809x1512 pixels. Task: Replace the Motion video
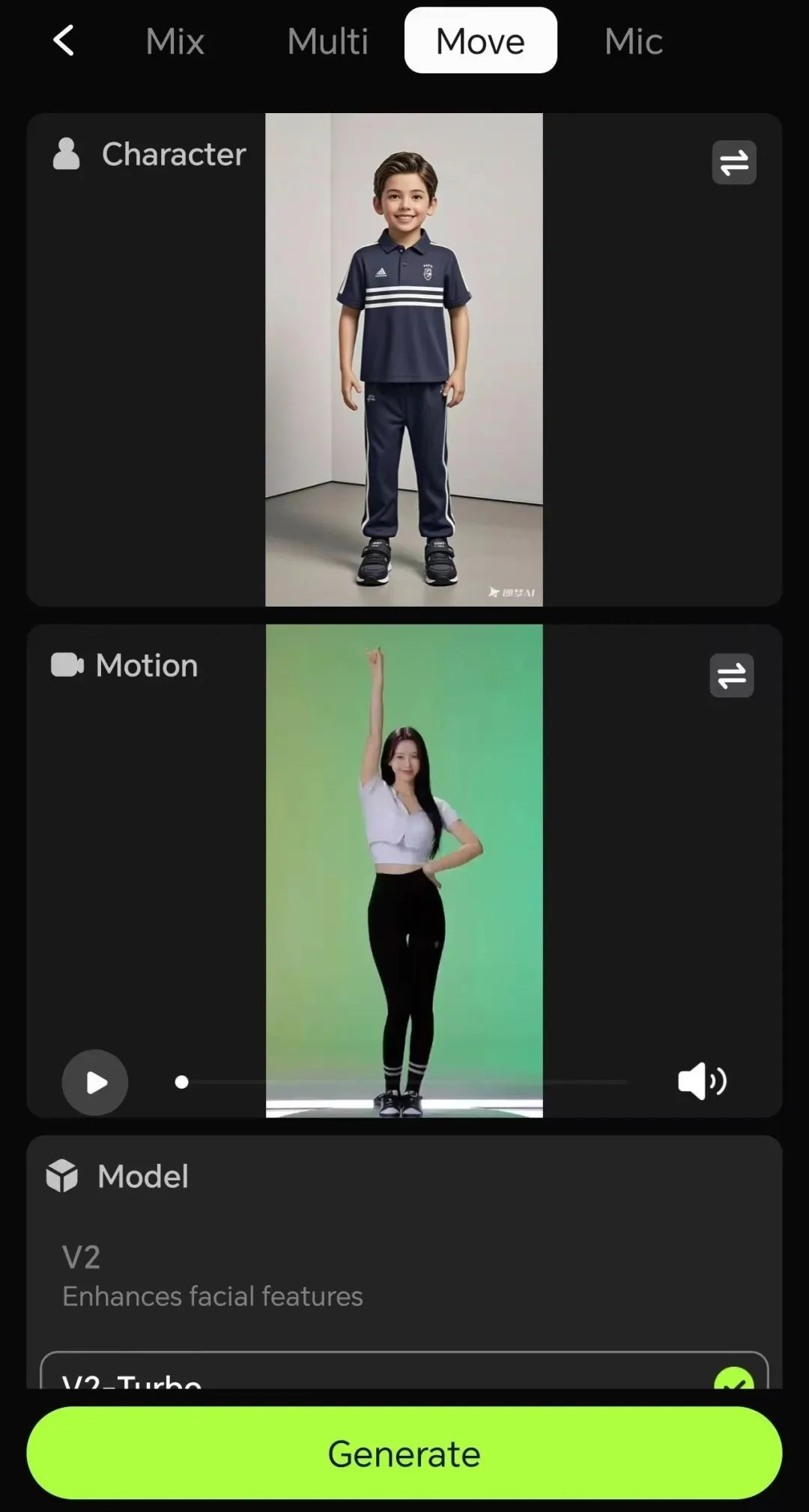731,675
